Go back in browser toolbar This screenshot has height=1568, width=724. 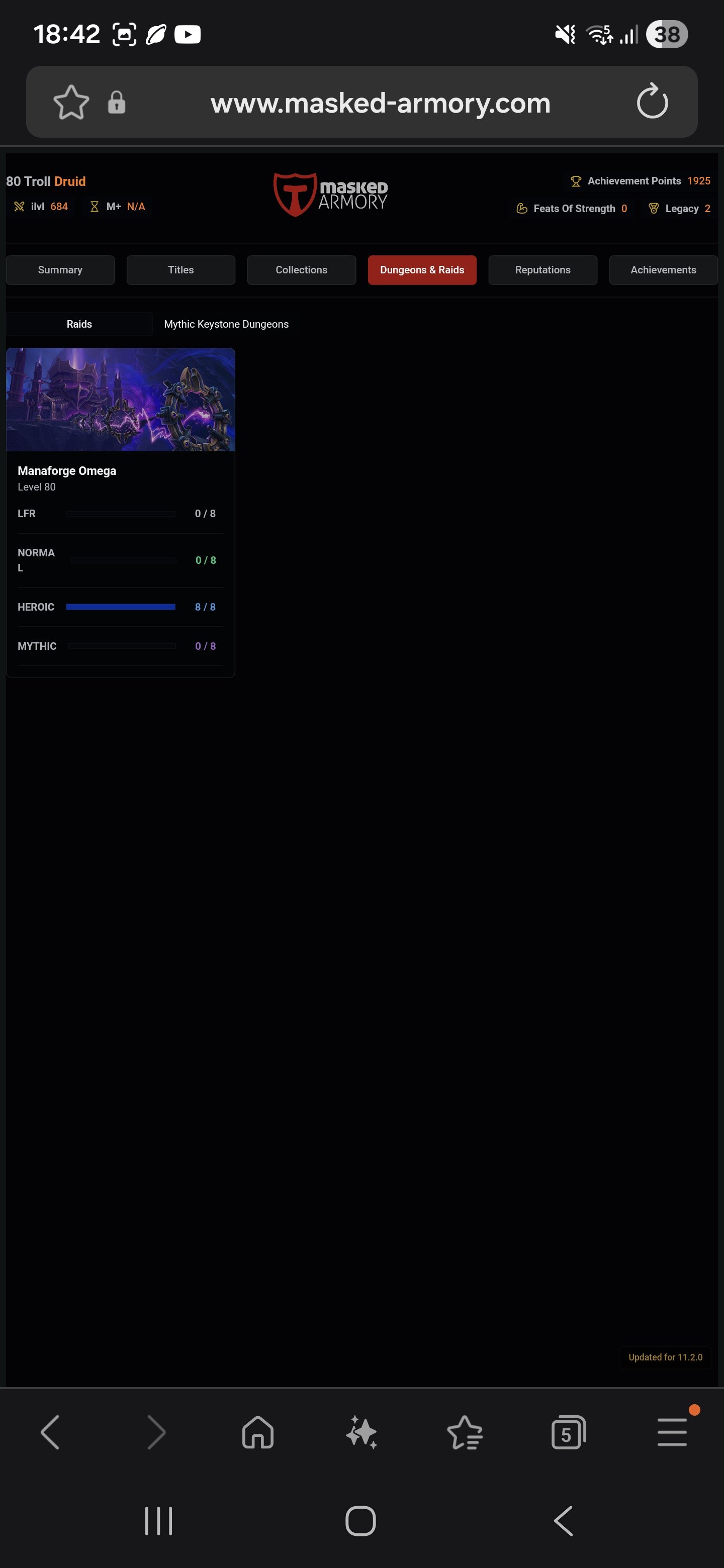[x=50, y=1432]
